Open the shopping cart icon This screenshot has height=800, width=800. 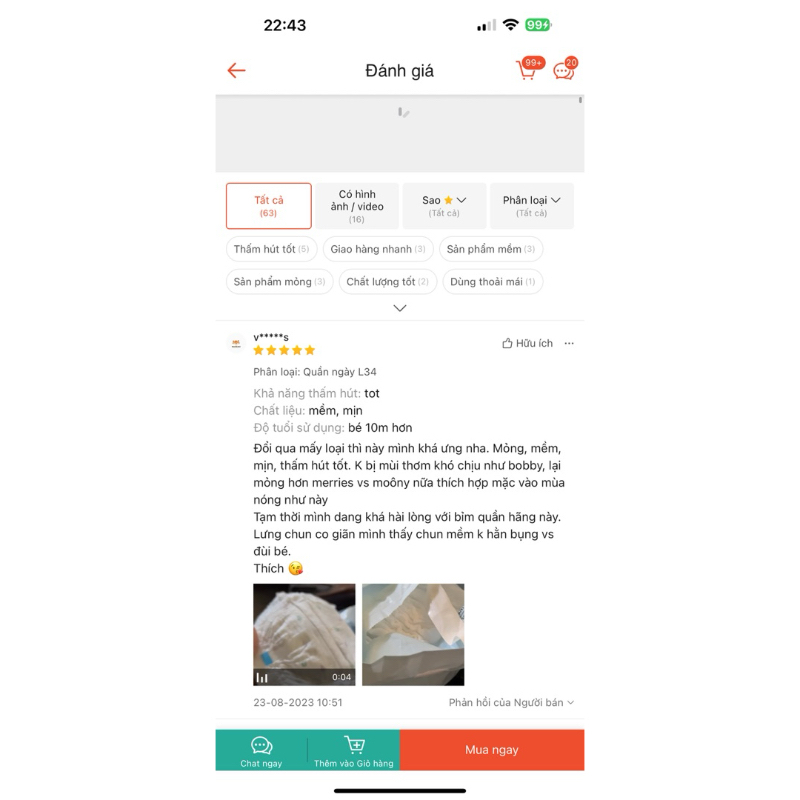[527, 70]
